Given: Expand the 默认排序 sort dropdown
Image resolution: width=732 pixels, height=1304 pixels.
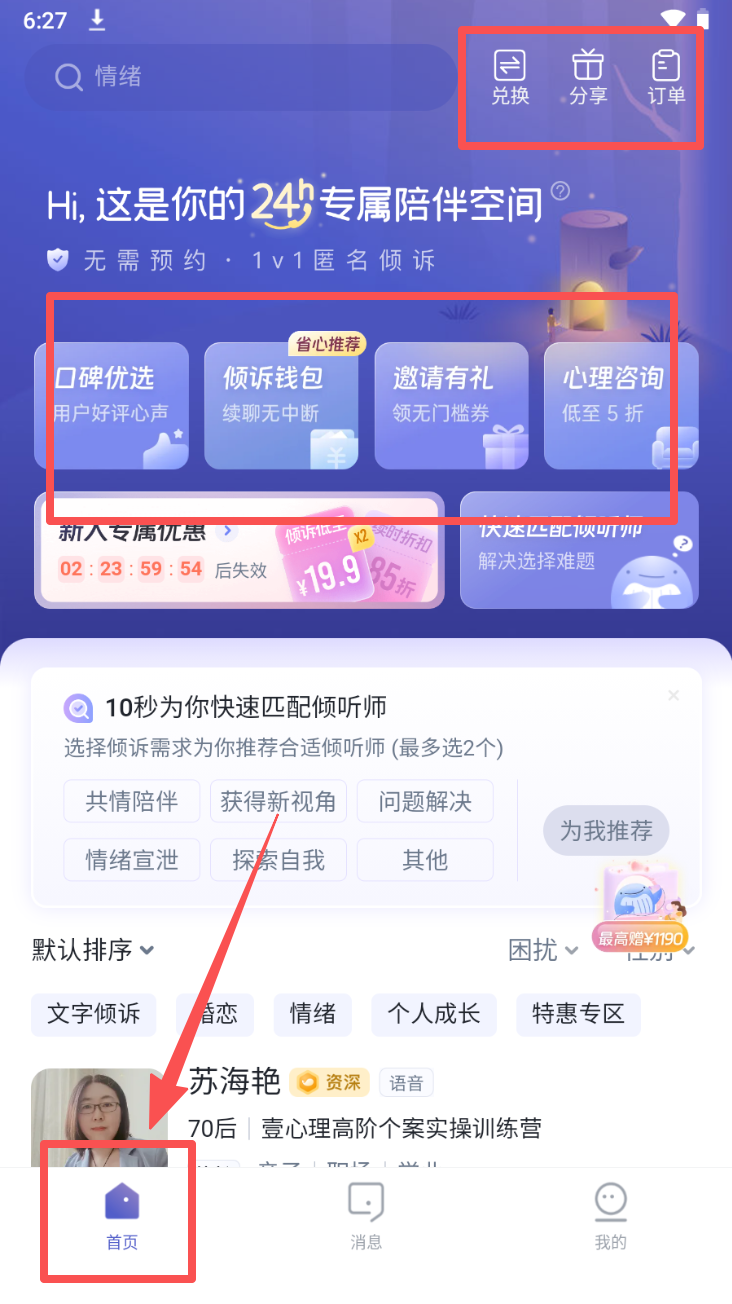Looking at the screenshot, I should [x=93, y=950].
